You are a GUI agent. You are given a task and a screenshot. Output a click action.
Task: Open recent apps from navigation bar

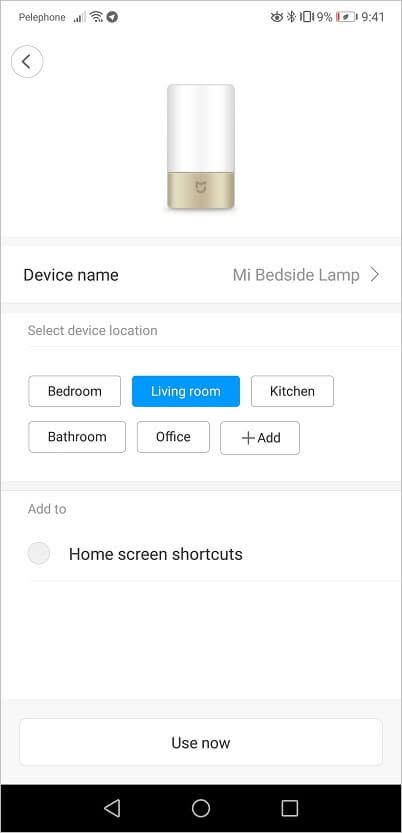pos(289,808)
